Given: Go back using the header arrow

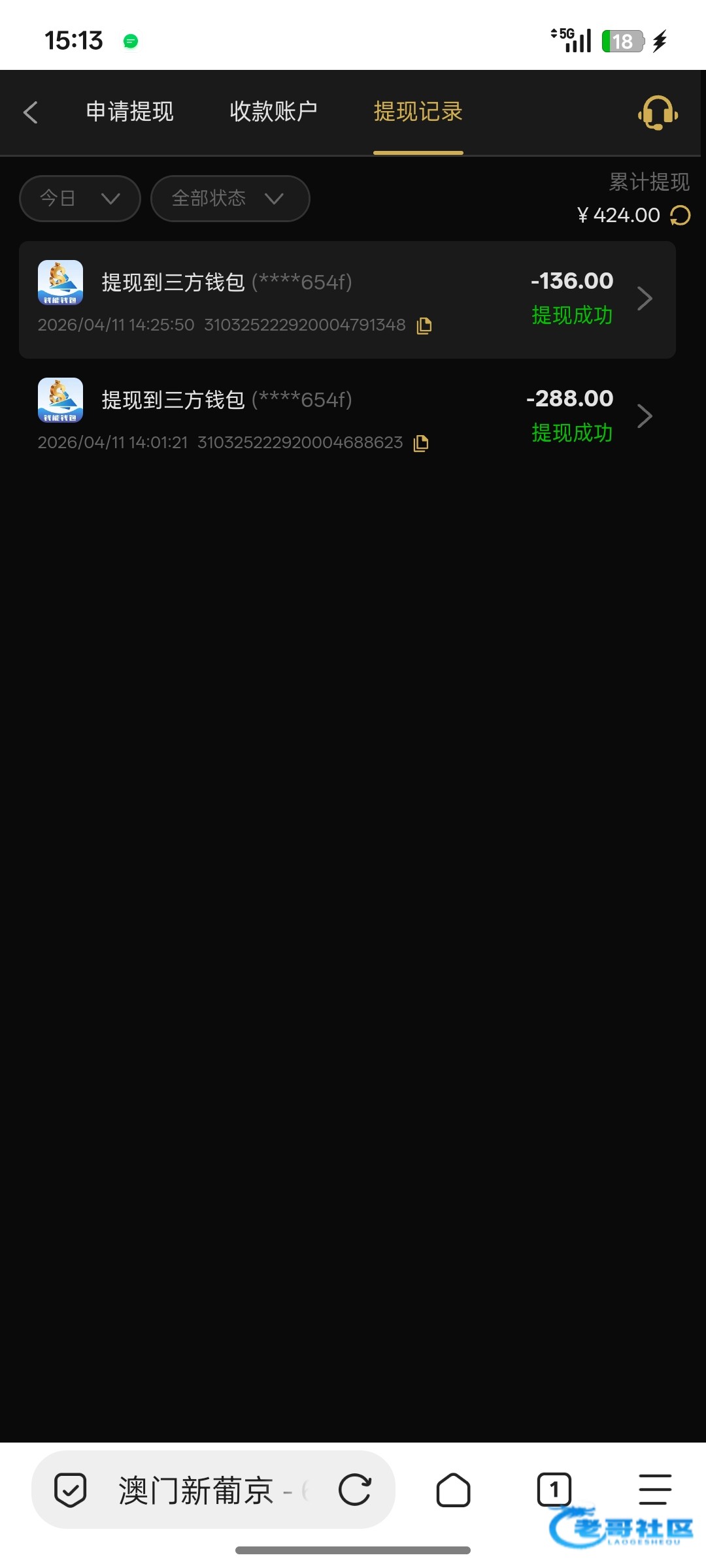Looking at the screenshot, I should point(31,112).
